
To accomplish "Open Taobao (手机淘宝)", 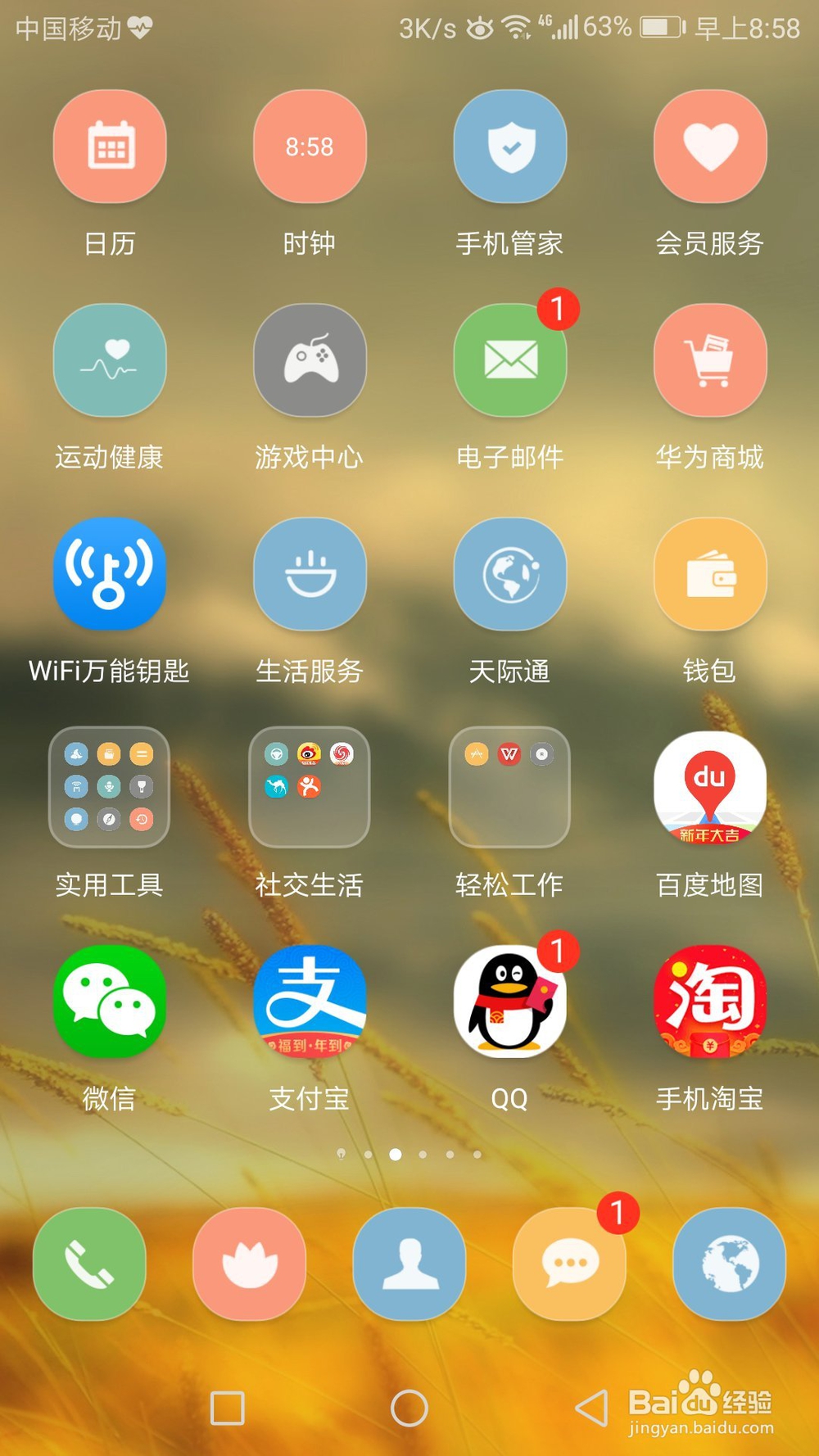I will click(x=709, y=1001).
